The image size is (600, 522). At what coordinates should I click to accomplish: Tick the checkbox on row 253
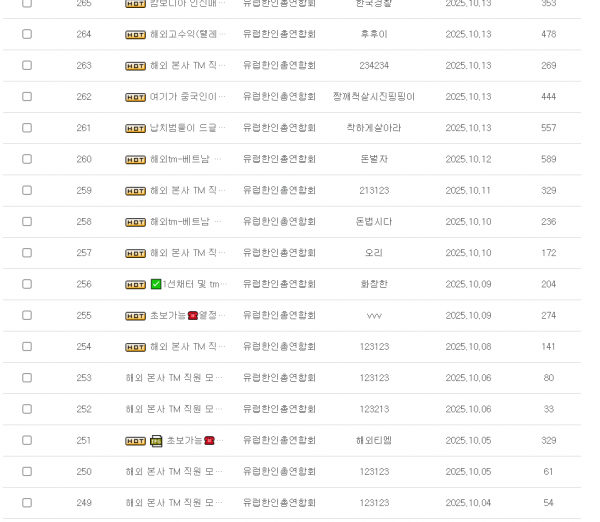(x=27, y=378)
